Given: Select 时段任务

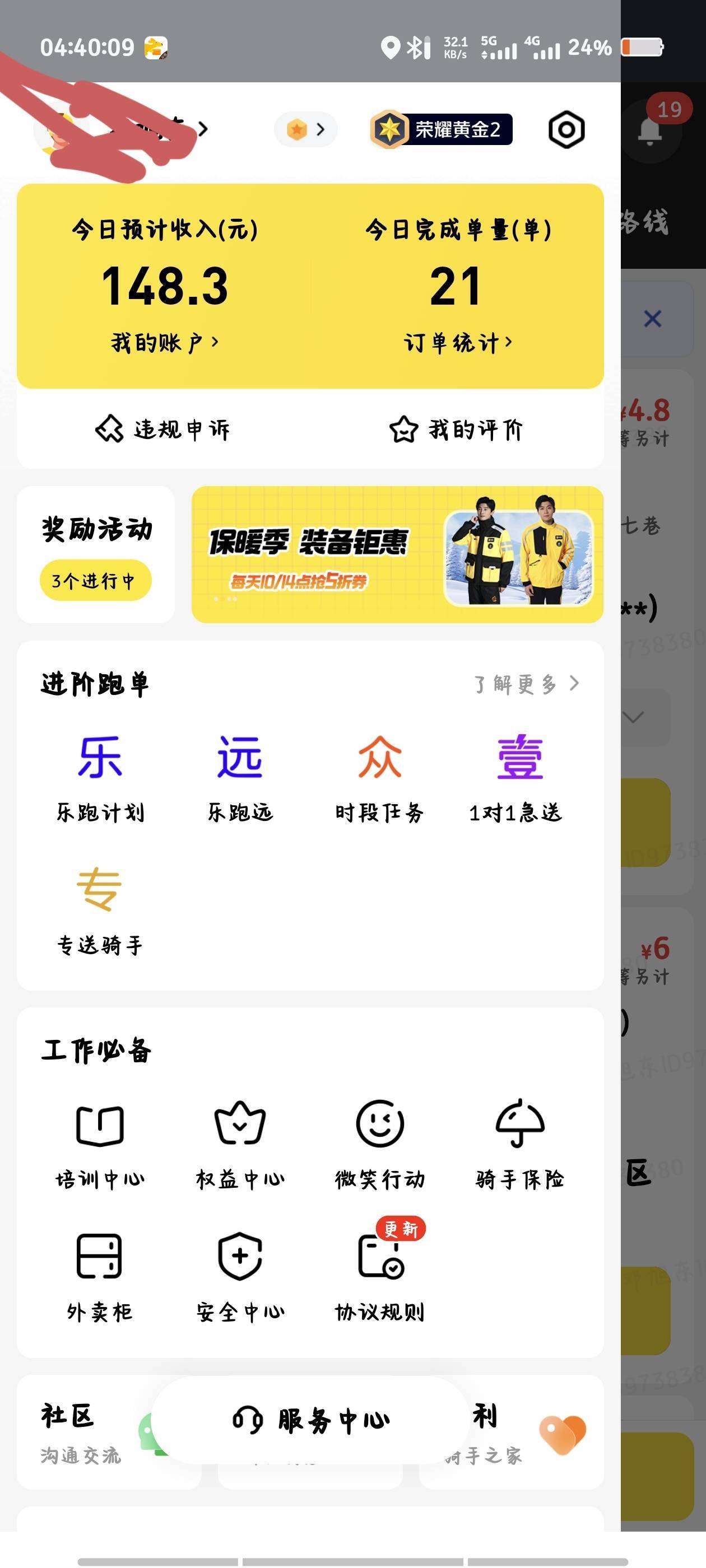Looking at the screenshot, I should click(x=379, y=777).
